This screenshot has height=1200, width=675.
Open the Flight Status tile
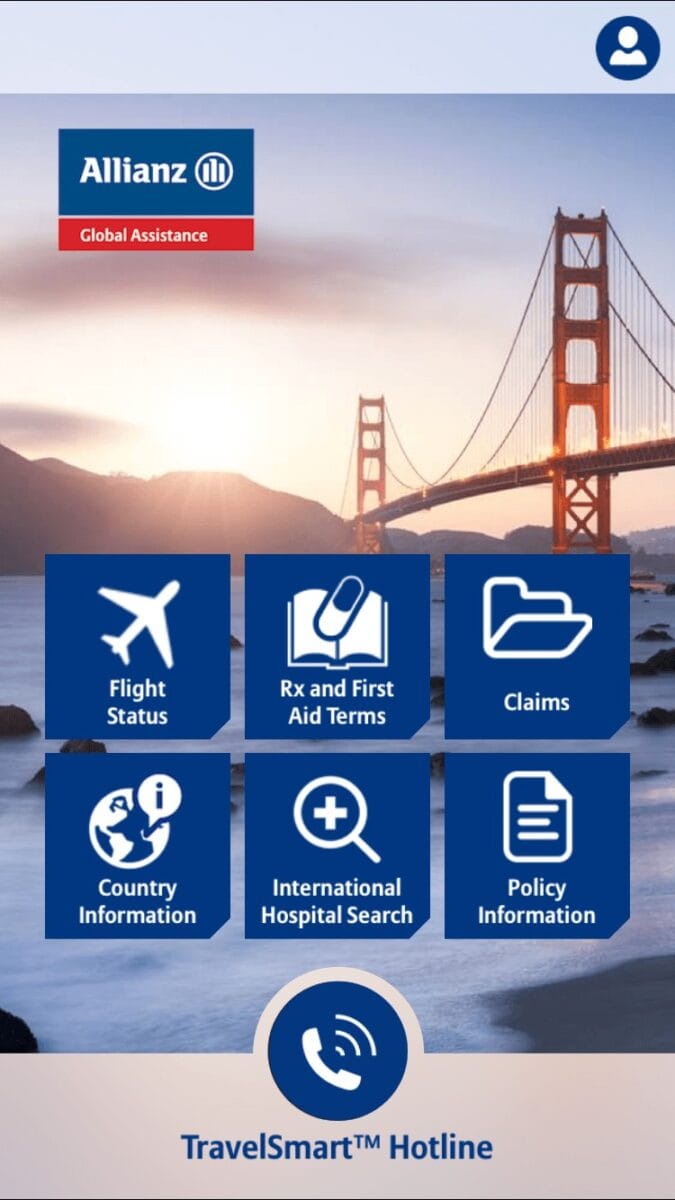point(137,647)
